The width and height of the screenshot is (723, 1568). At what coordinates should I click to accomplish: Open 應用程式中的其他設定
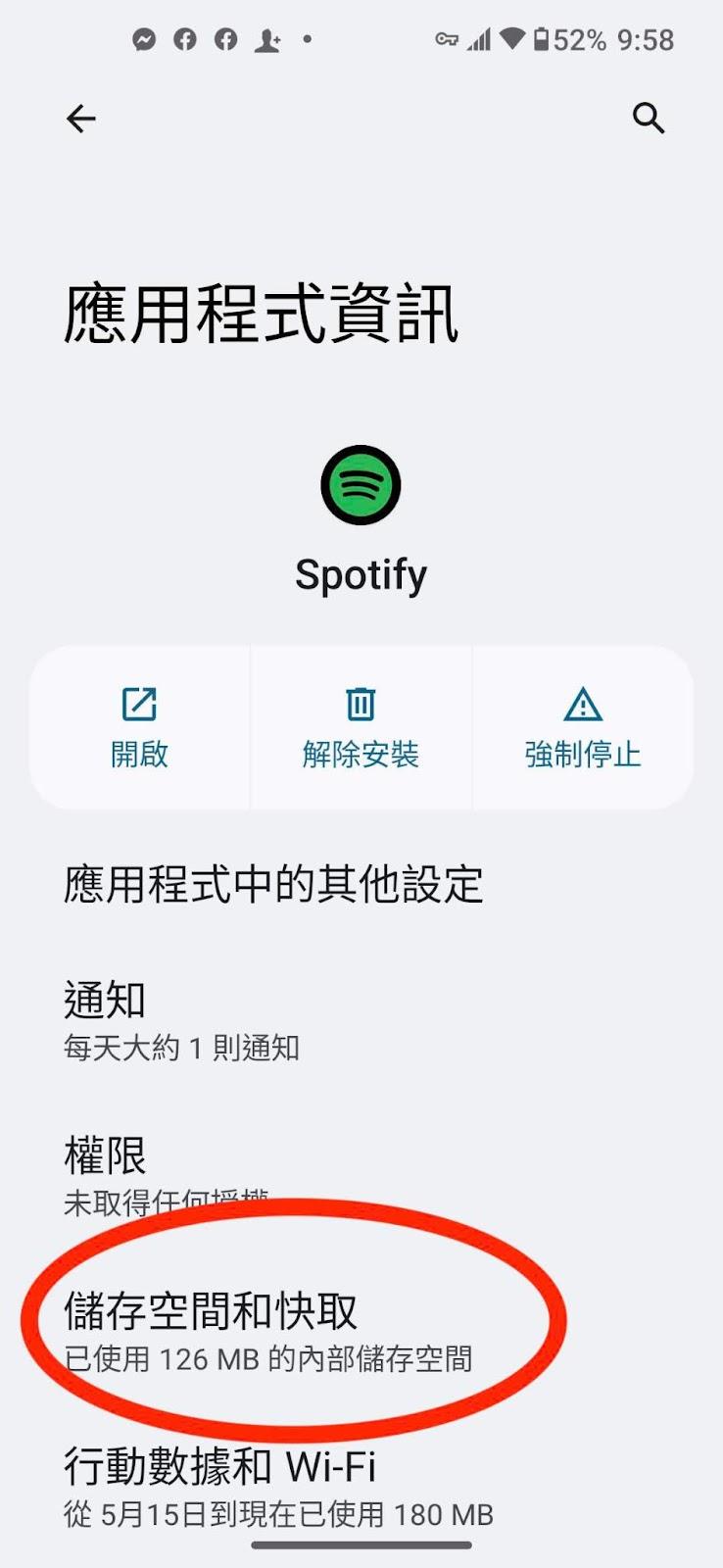[x=273, y=884]
